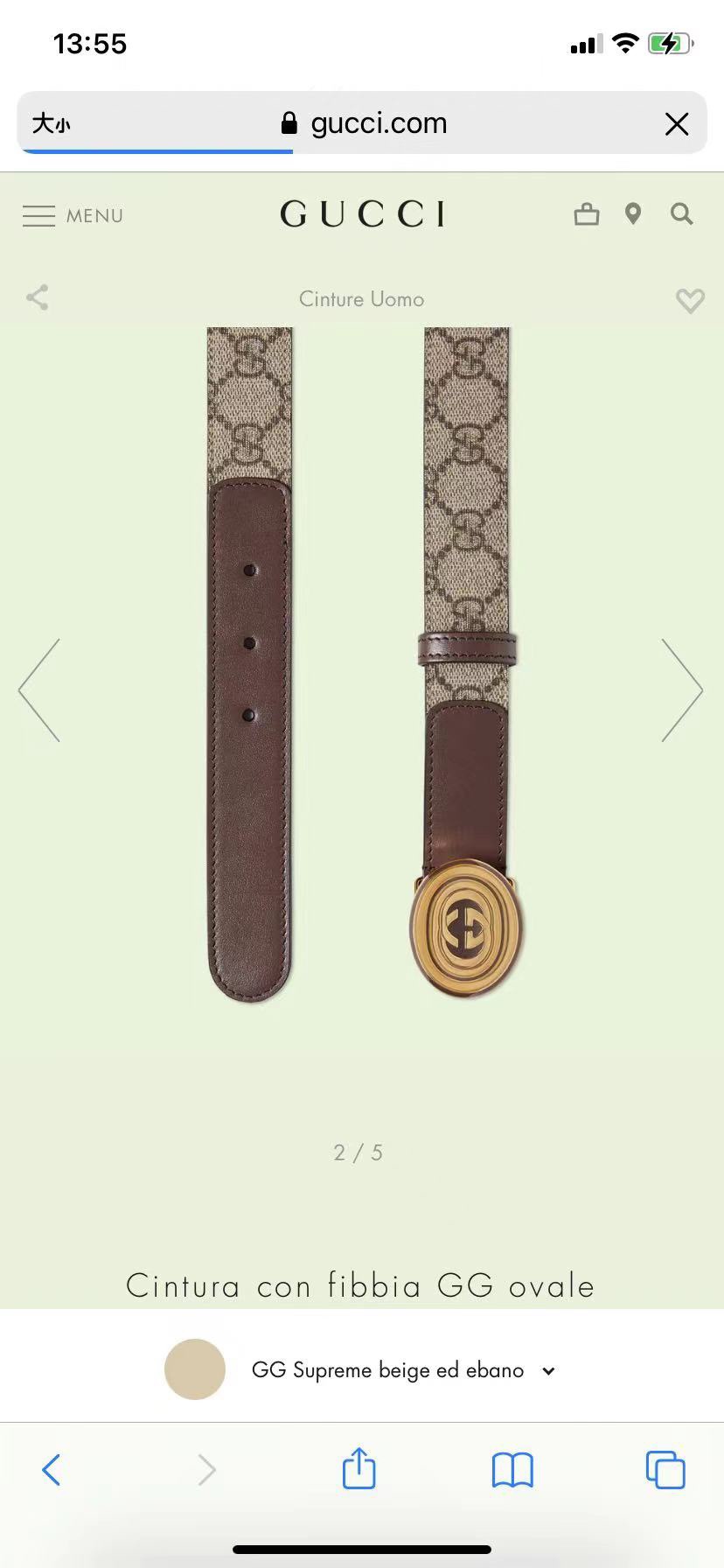Open the store locator pin

(633, 214)
